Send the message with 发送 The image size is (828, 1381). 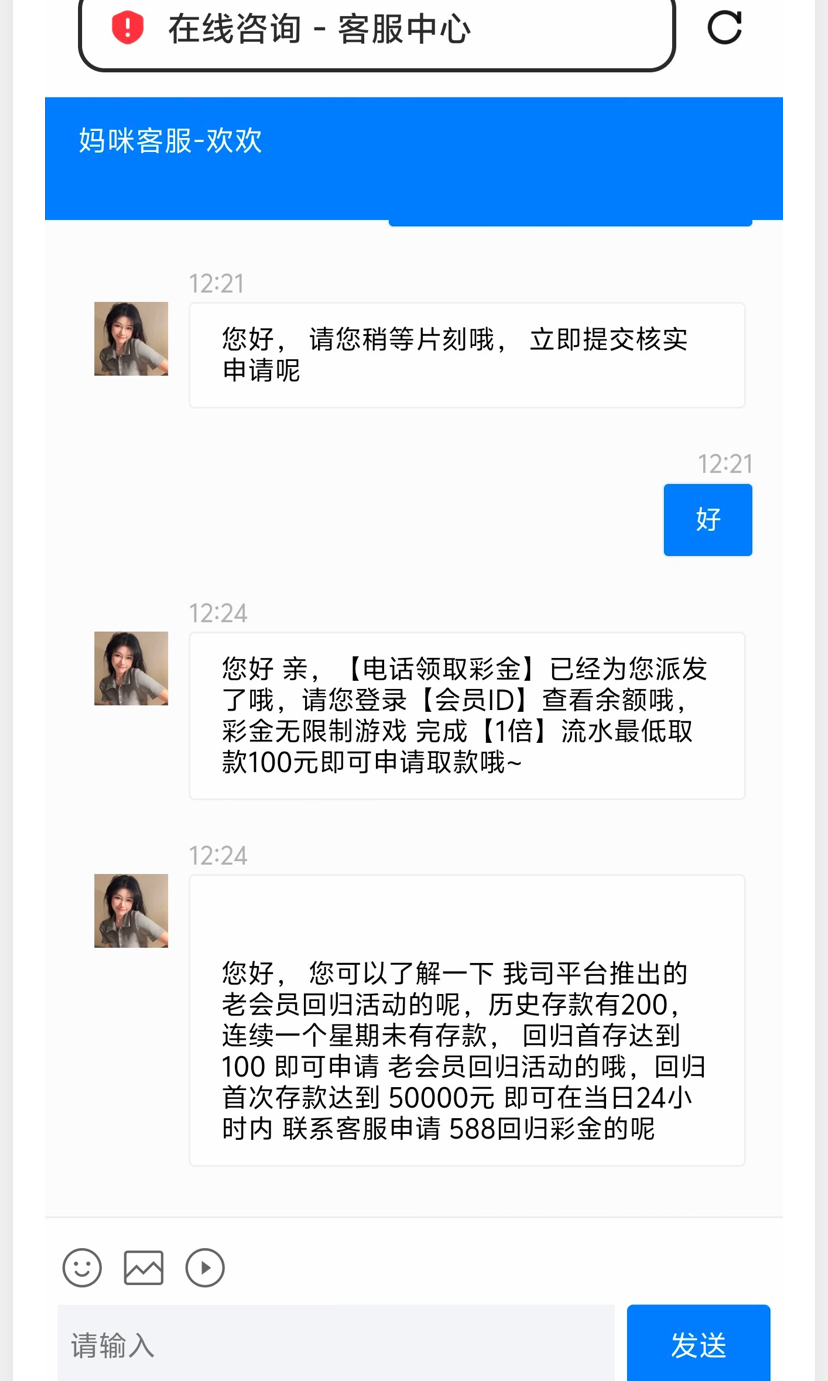click(x=698, y=1344)
